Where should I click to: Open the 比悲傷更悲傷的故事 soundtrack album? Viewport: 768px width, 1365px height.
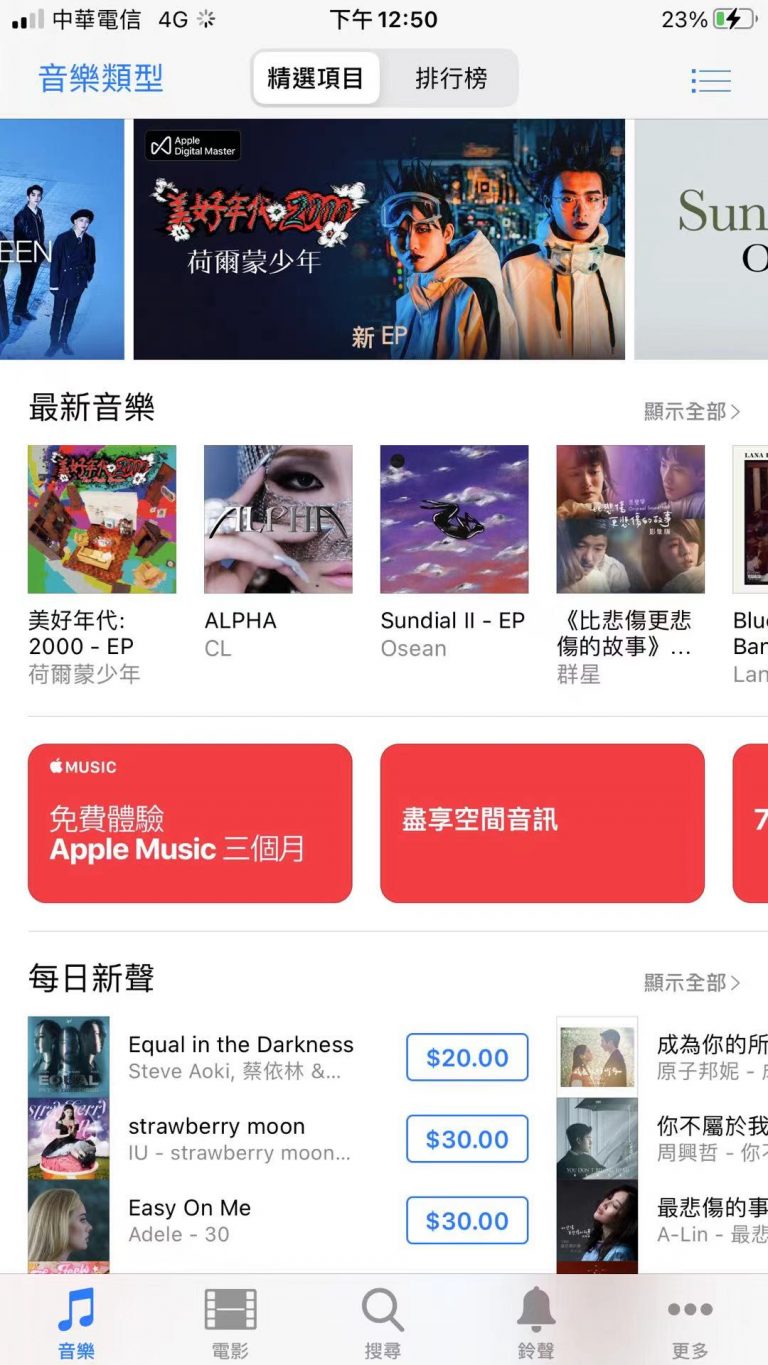click(630, 519)
